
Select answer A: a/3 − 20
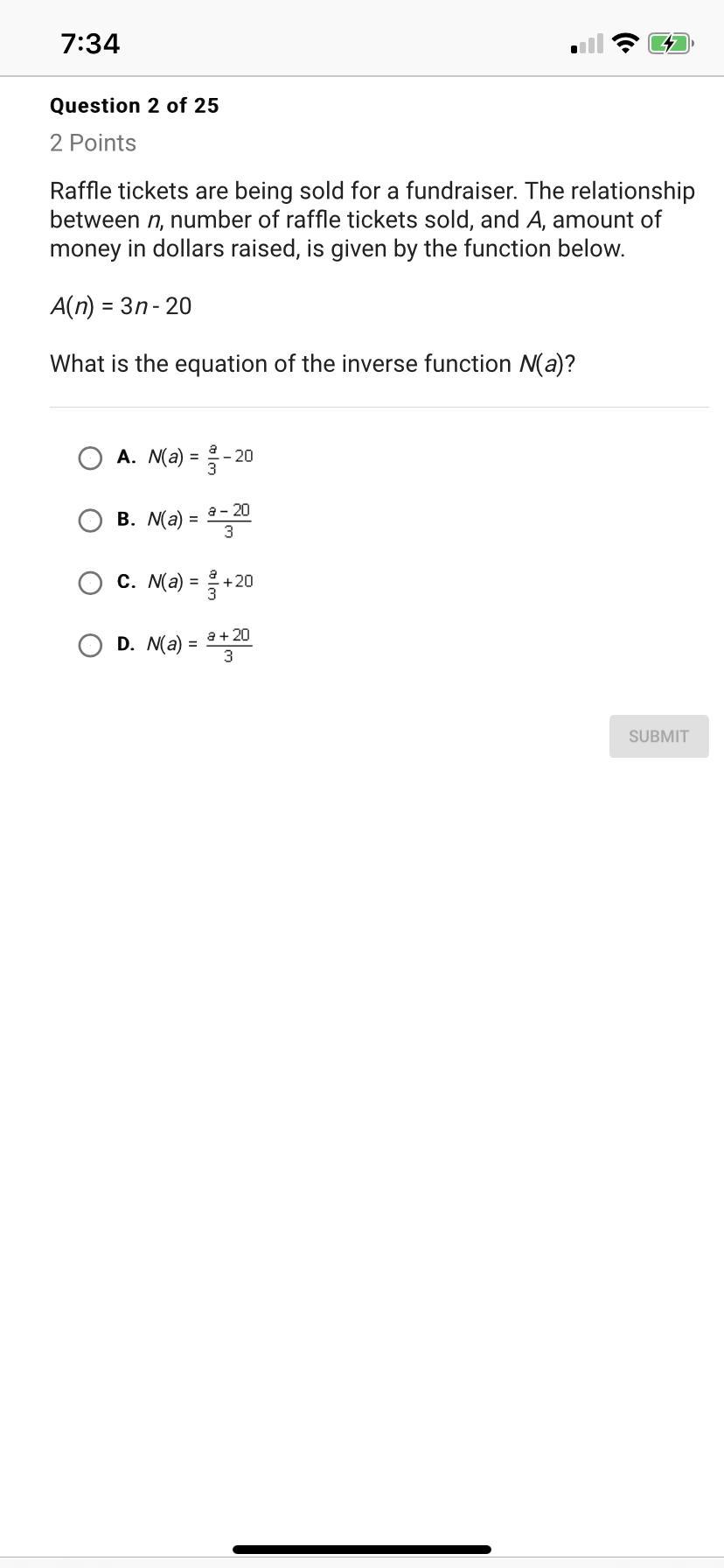90,458
